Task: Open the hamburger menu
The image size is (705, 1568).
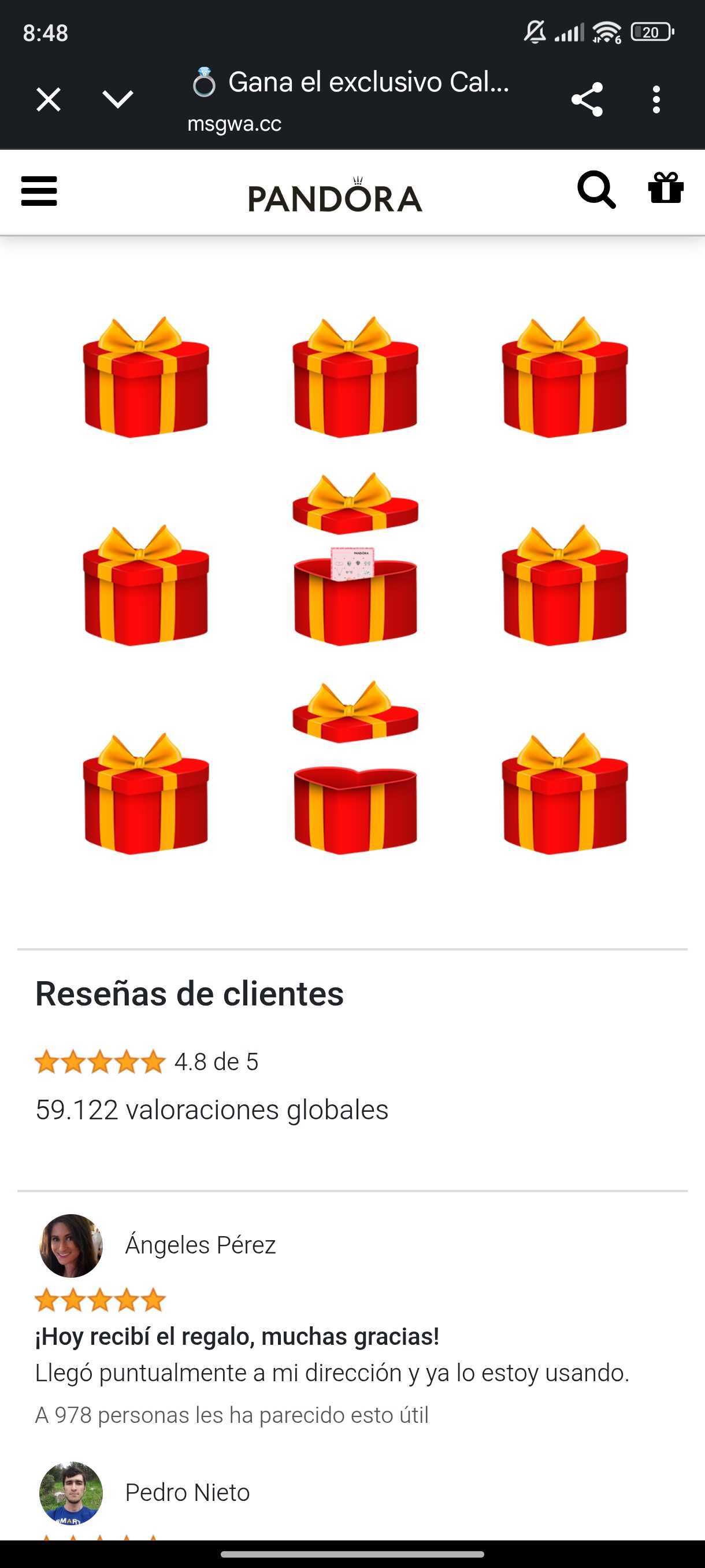Action: click(x=38, y=192)
